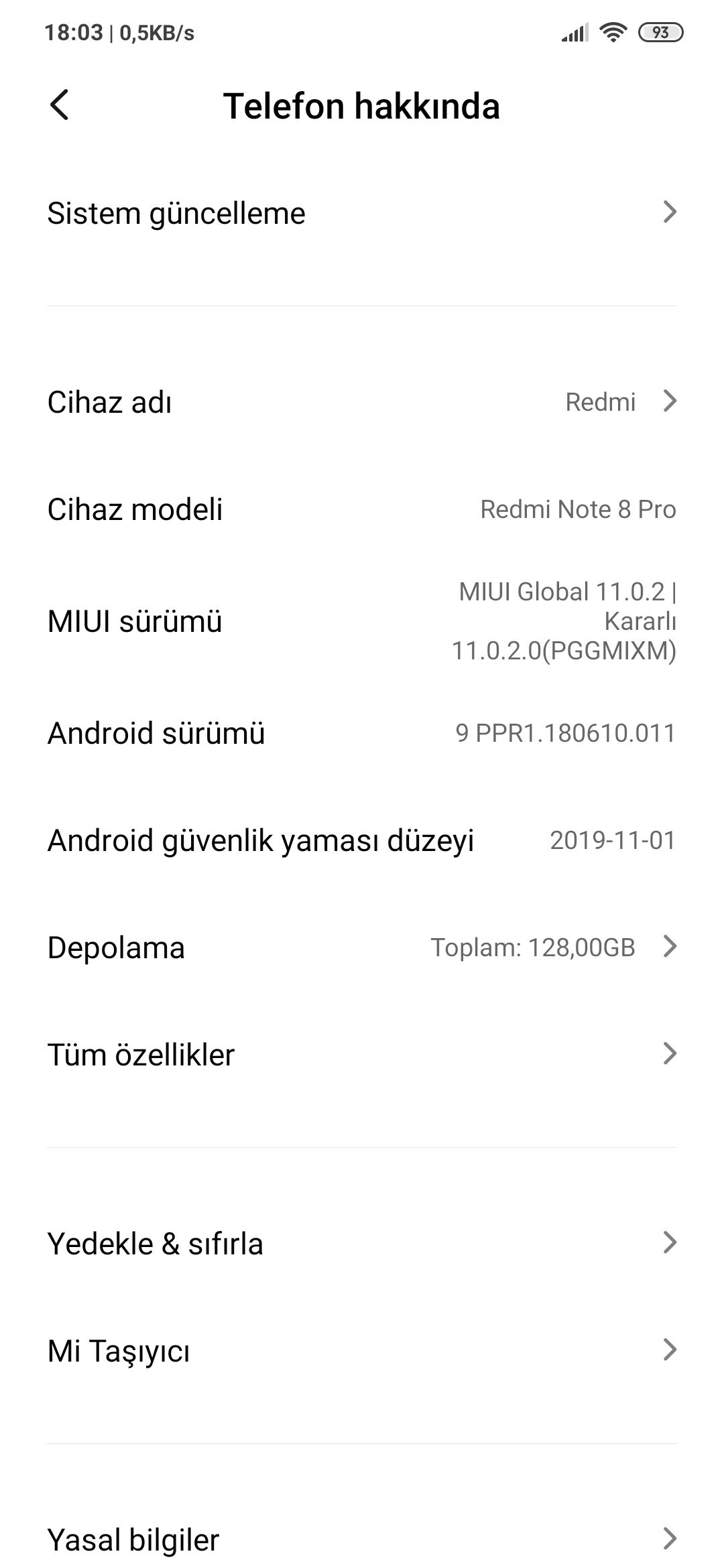Tap the MIUI sürümü row

point(362,621)
